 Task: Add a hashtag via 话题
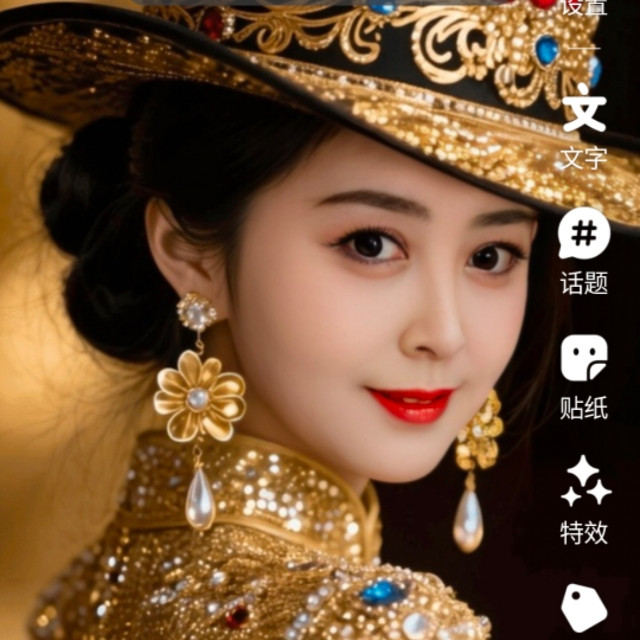coord(584,251)
